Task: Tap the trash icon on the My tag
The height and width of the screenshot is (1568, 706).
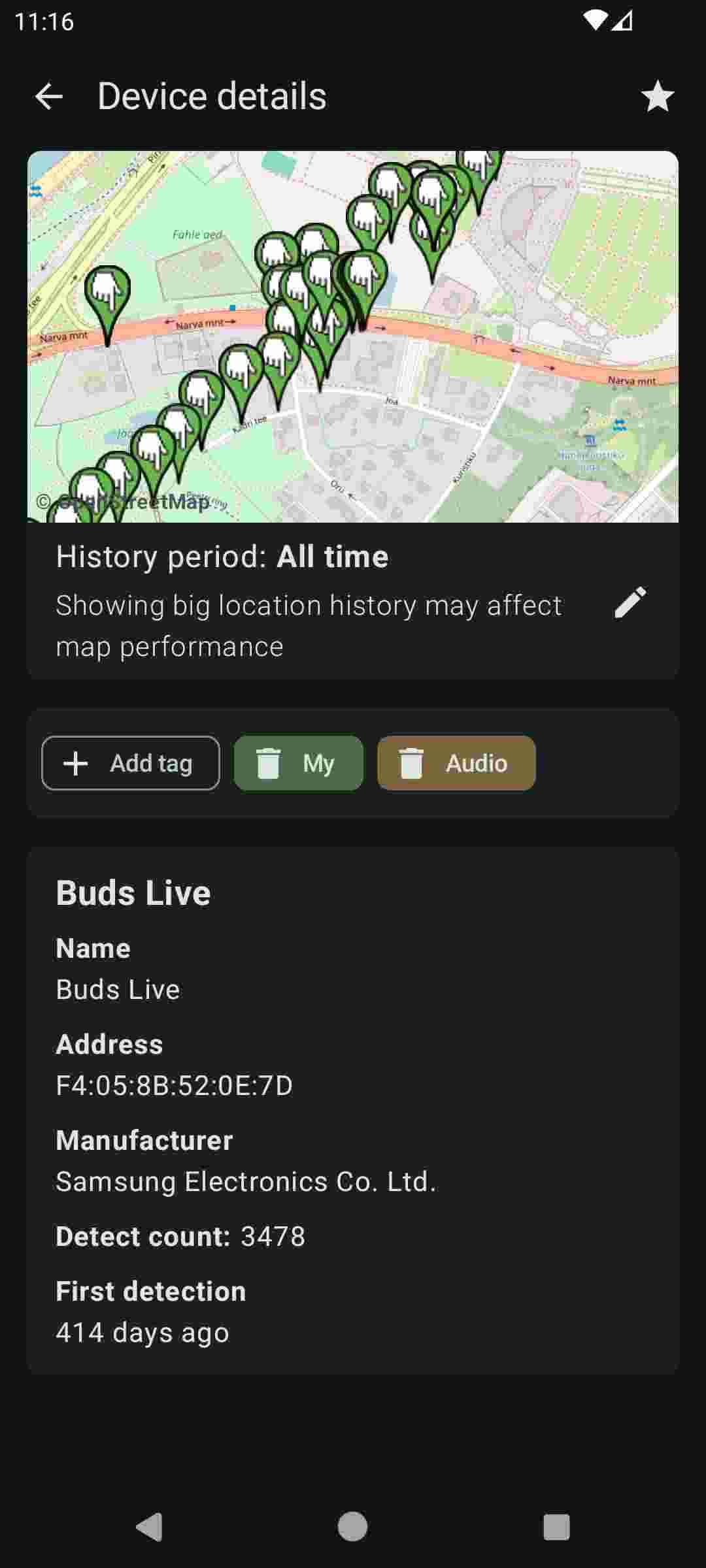Action: (269, 762)
